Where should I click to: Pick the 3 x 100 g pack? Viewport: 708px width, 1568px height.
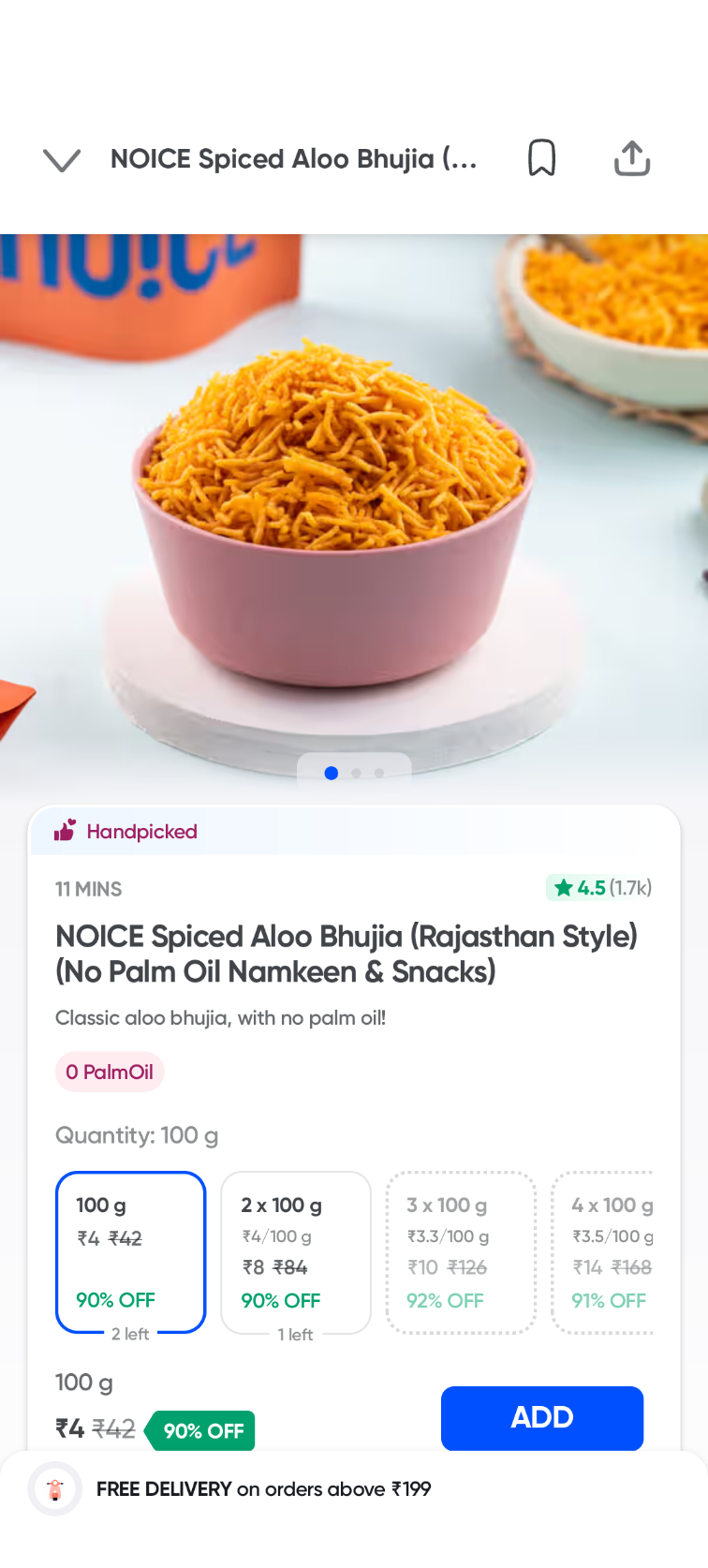[461, 1251]
